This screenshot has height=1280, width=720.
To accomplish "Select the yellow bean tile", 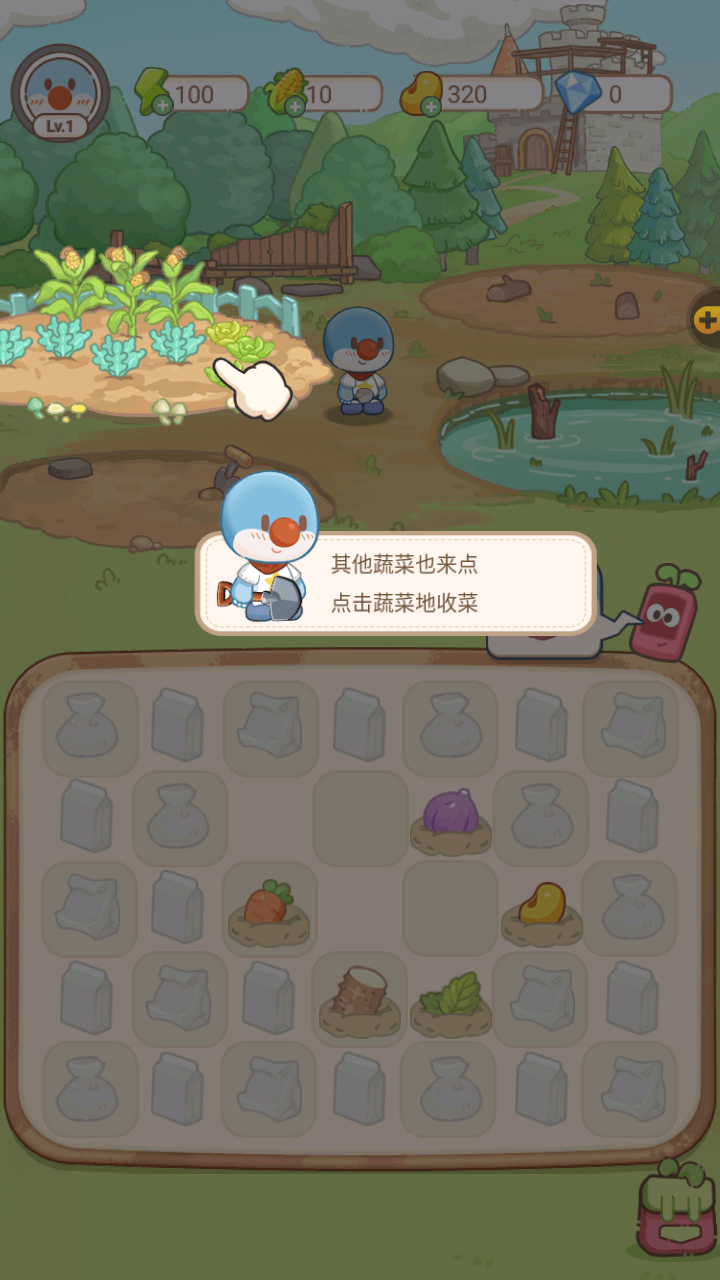I will [541, 907].
